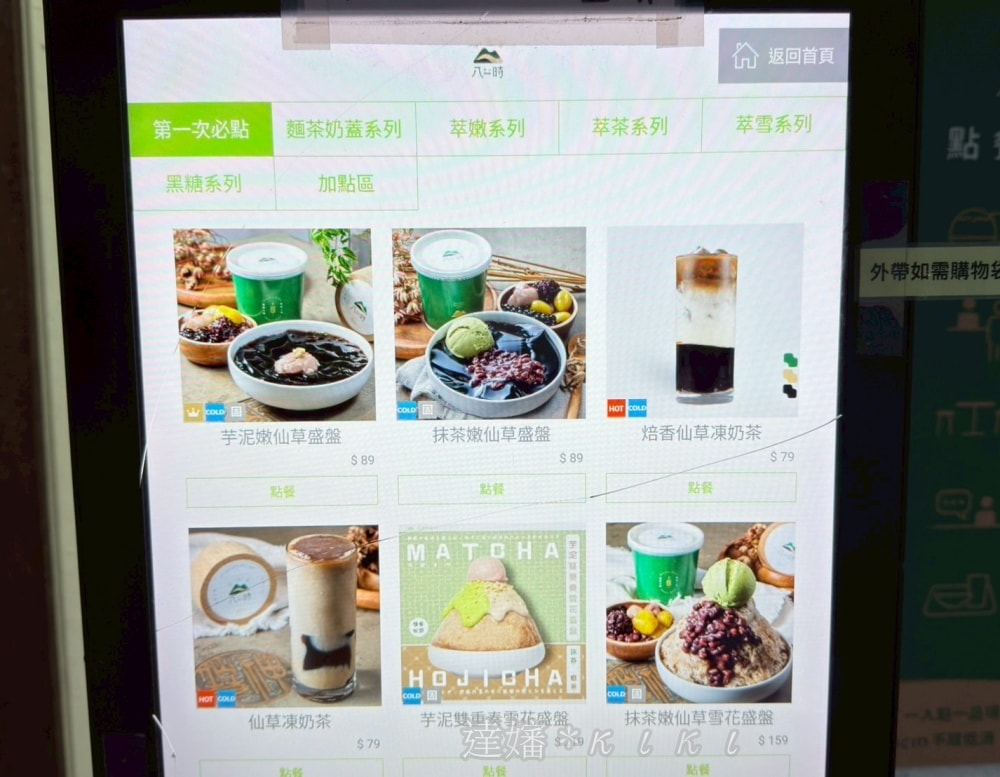Order 抹茶嫩仙草盛盤 with its 點餐 button
1000x777 pixels.
pos(491,489)
